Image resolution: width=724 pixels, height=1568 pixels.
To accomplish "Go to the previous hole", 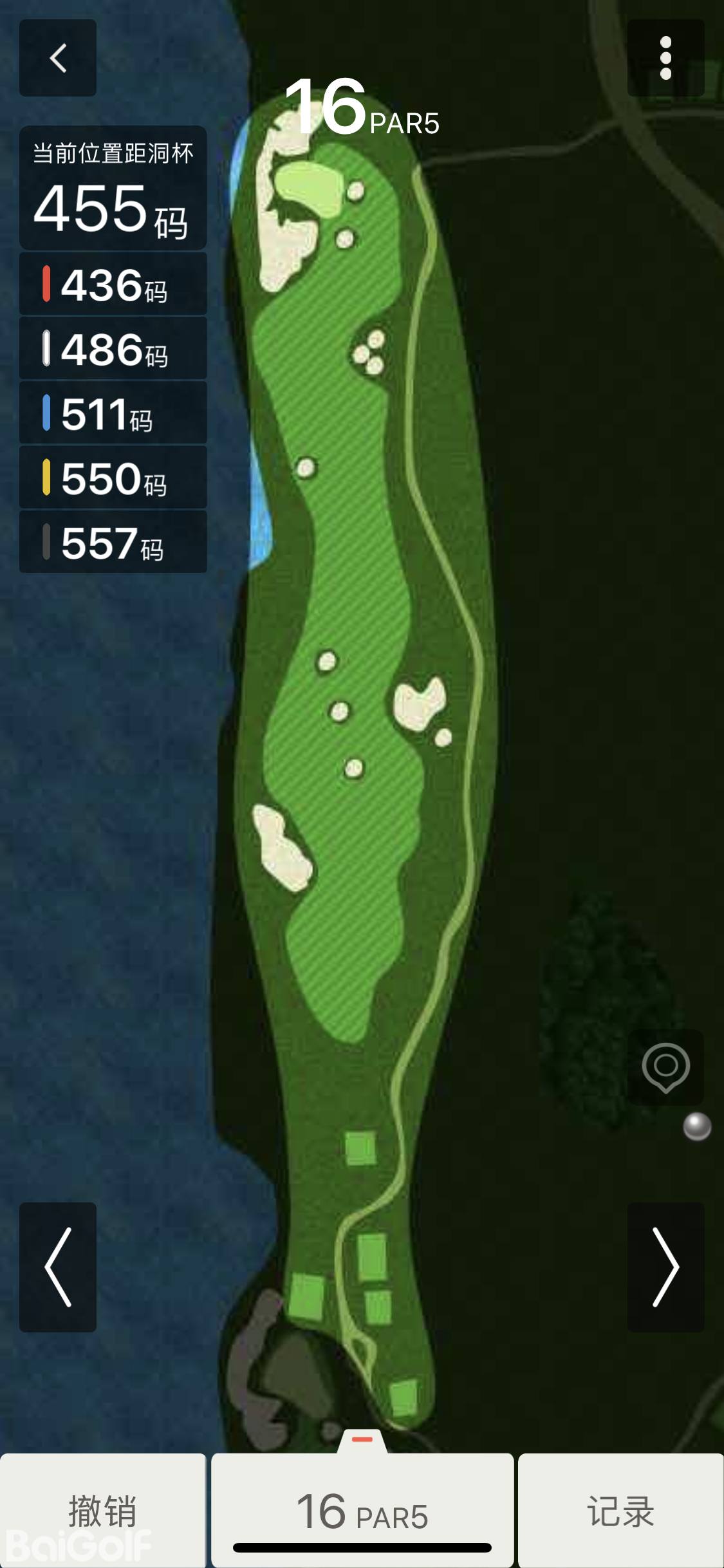I will pos(58,1267).
